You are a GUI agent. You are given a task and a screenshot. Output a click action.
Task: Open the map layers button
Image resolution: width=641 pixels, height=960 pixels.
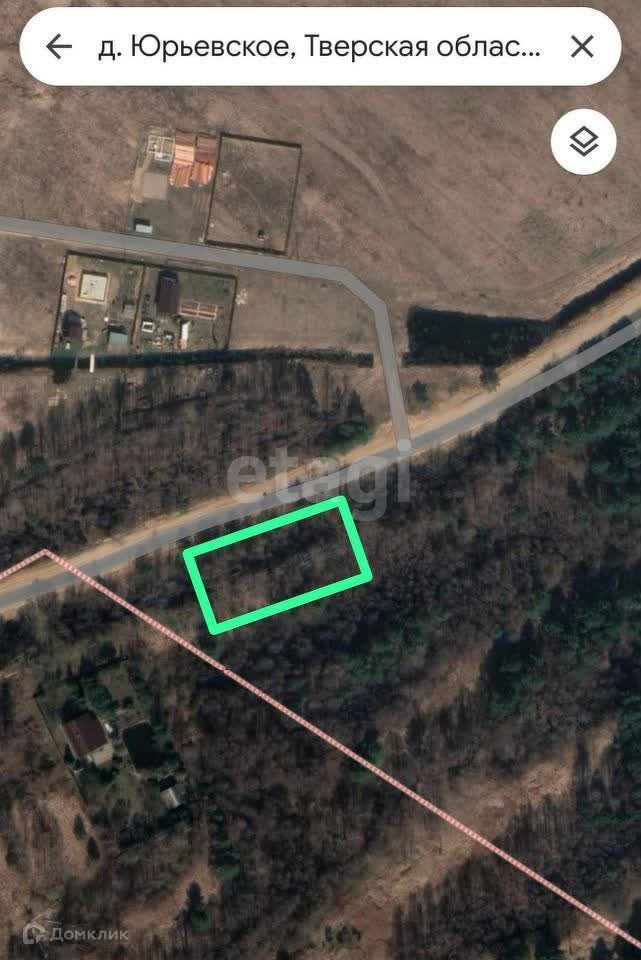coord(583,142)
